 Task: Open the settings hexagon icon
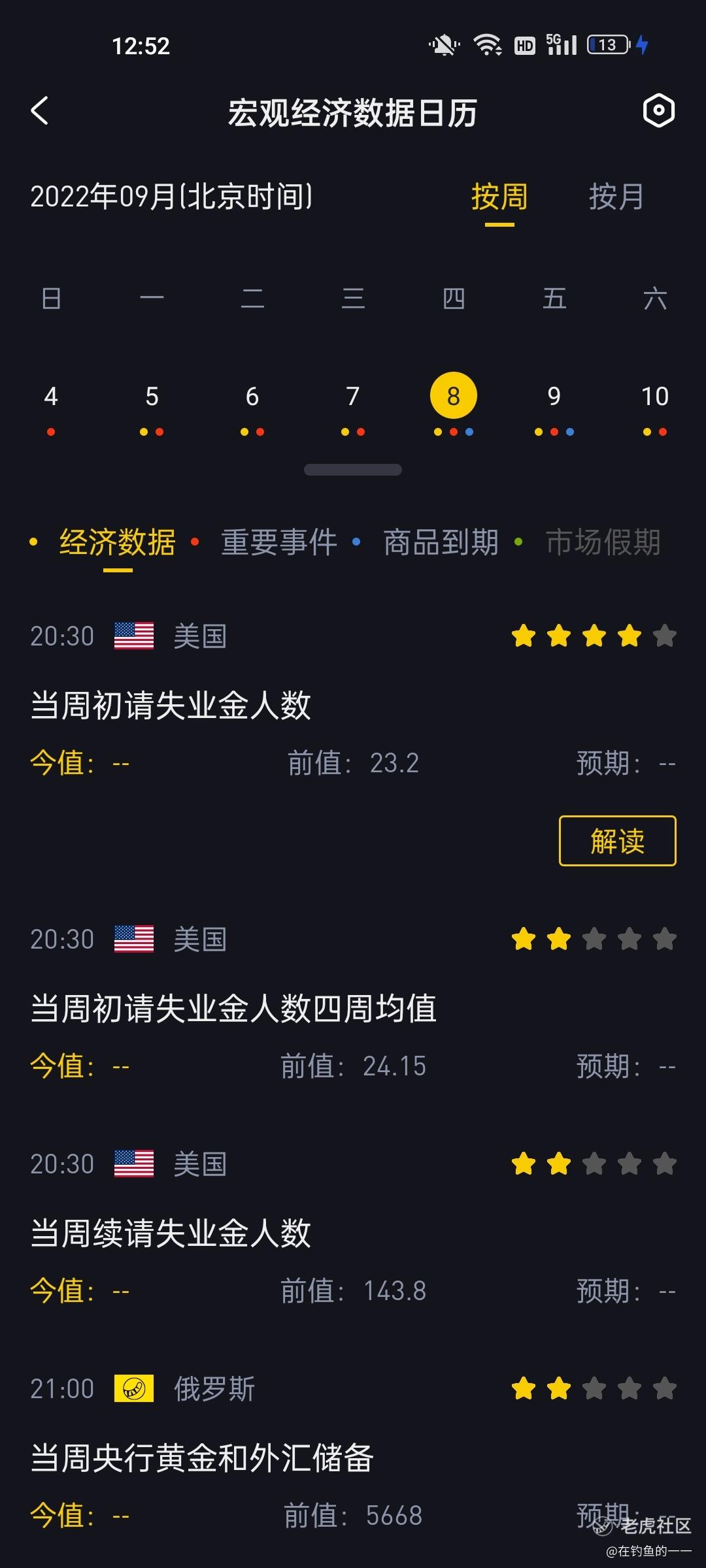point(658,110)
